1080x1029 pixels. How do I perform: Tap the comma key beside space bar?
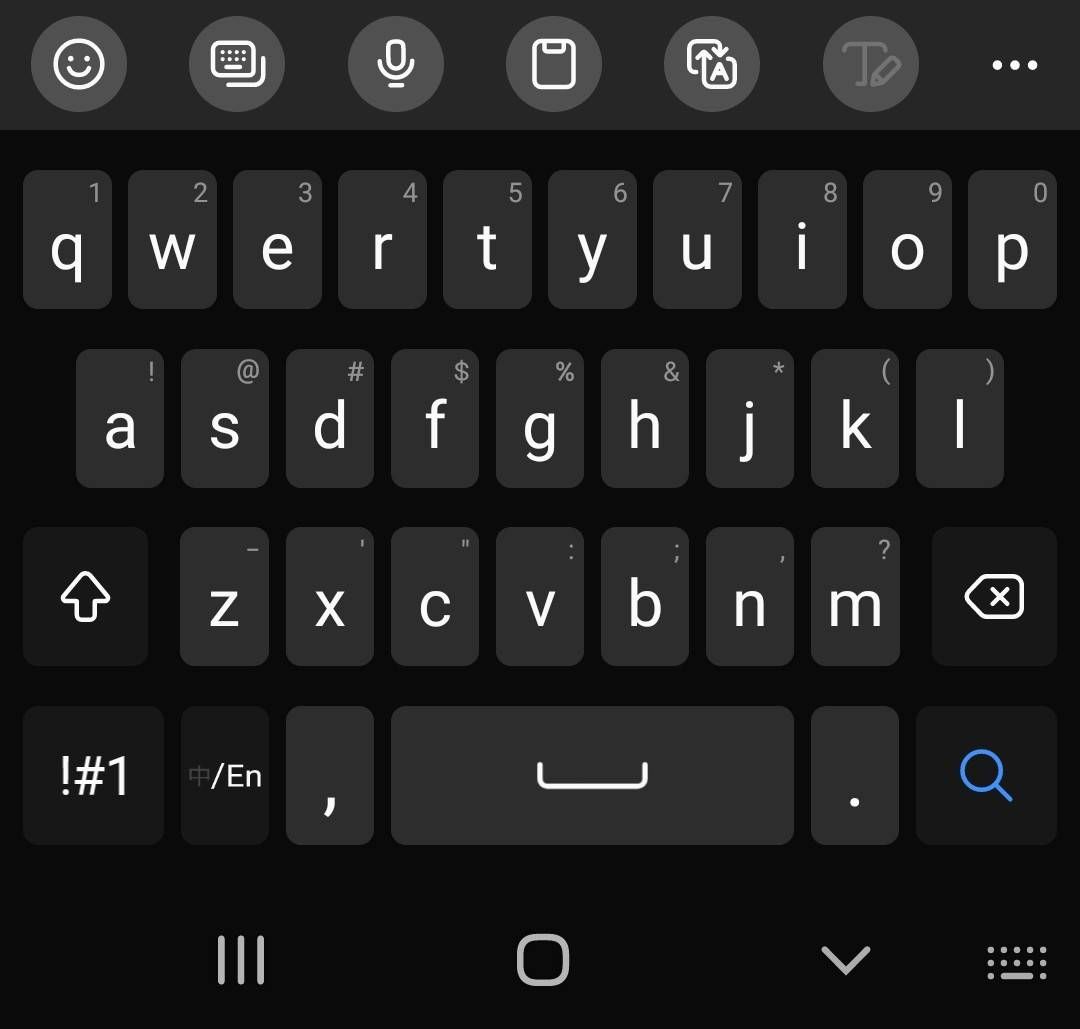[x=330, y=776]
